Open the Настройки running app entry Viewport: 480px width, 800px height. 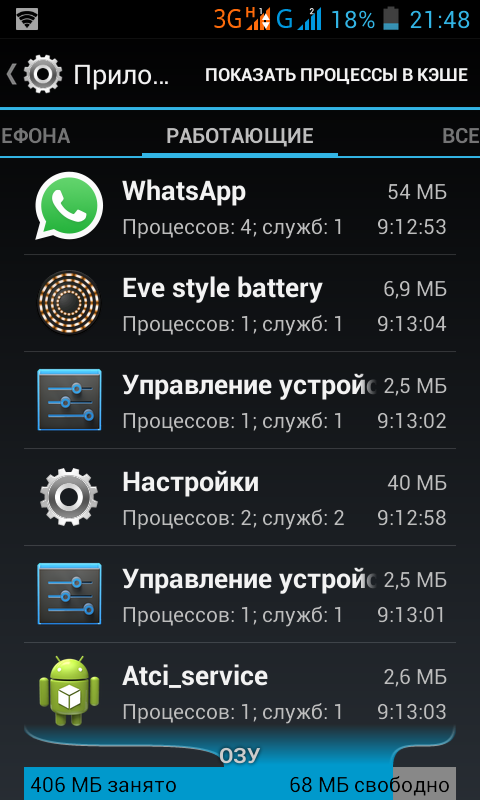[240, 497]
